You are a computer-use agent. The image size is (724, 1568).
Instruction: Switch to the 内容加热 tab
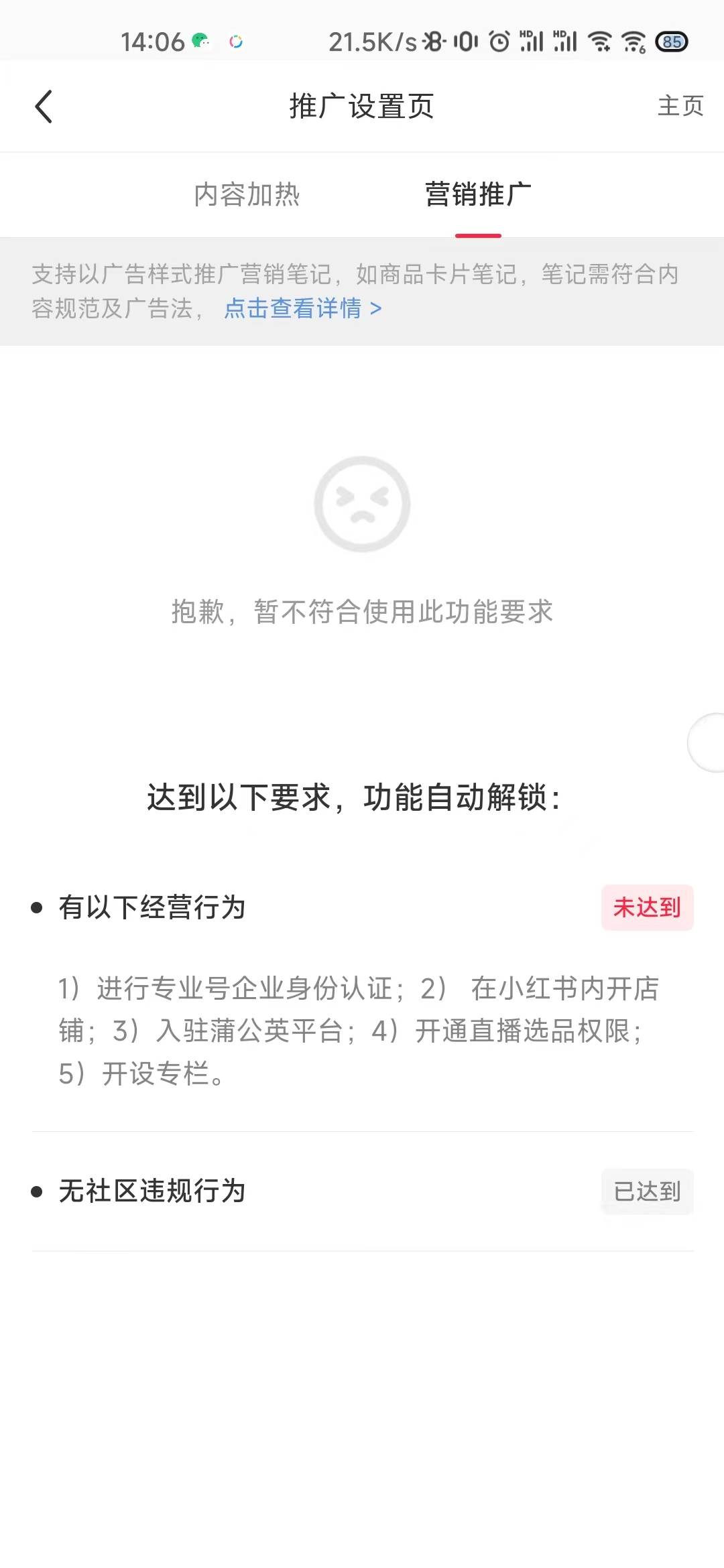(x=247, y=194)
